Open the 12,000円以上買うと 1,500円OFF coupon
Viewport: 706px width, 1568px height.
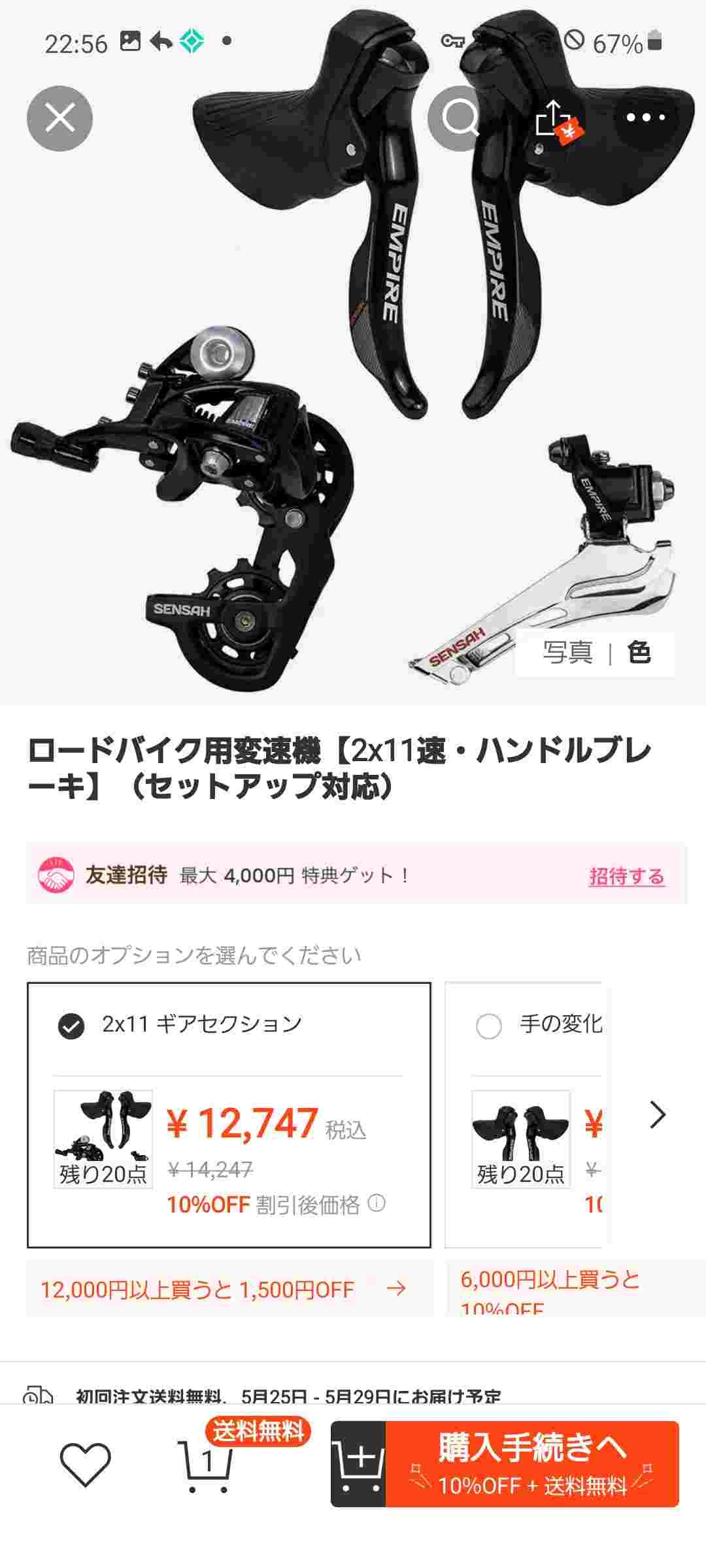[x=222, y=1289]
